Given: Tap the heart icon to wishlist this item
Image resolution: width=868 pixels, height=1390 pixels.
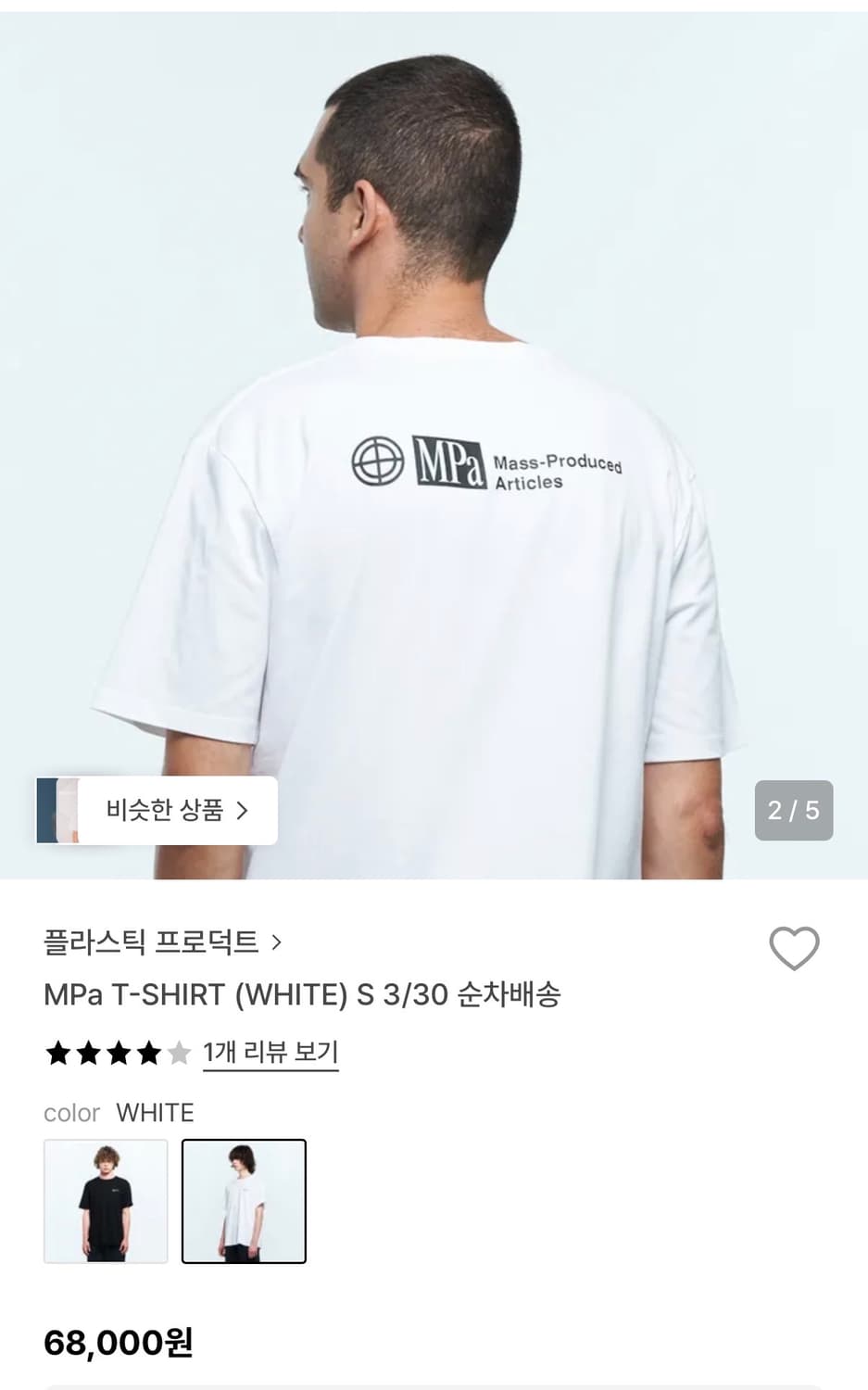Looking at the screenshot, I should 795,947.
